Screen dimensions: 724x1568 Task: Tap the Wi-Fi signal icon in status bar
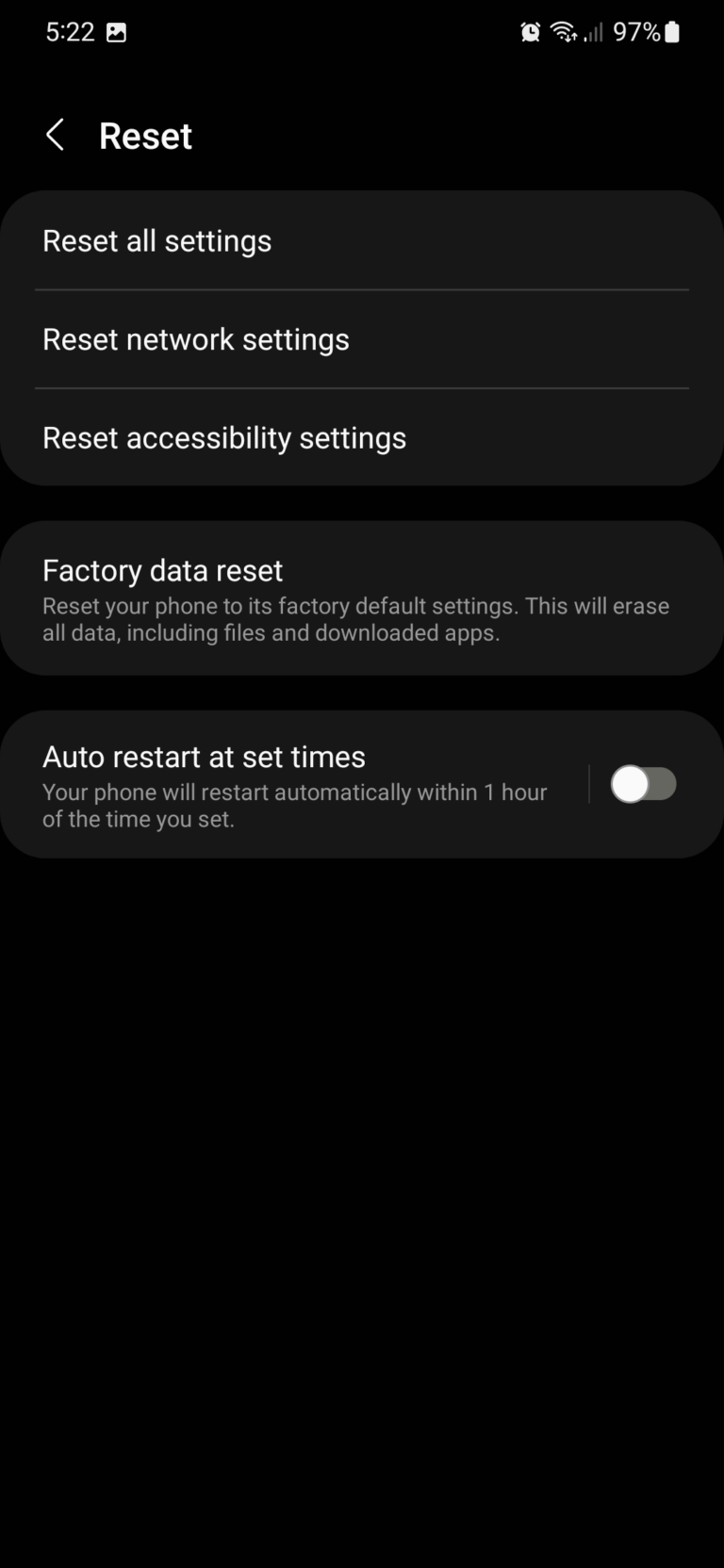click(x=563, y=31)
